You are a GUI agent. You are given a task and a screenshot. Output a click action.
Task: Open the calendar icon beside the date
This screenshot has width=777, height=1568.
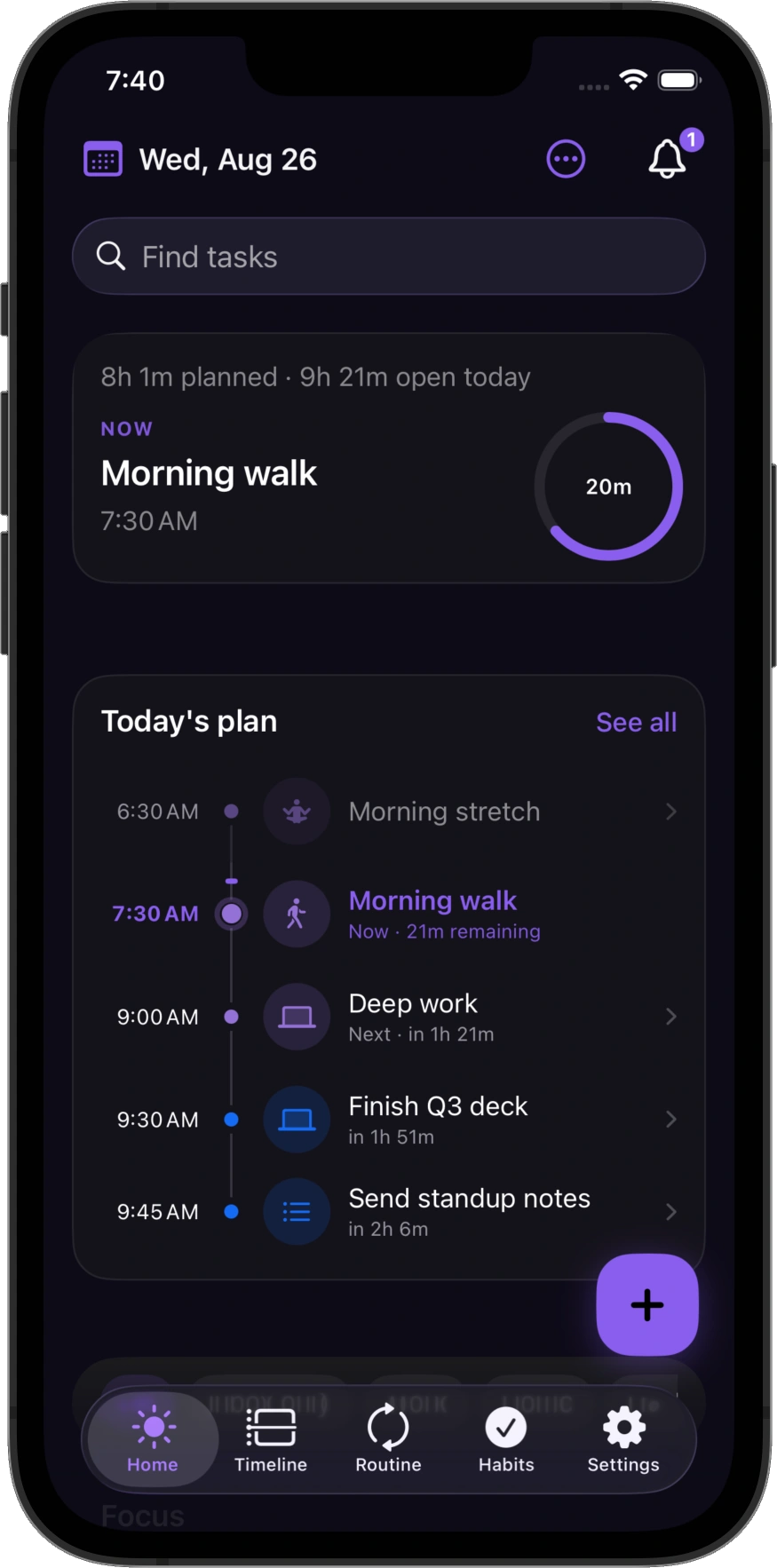pos(103,160)
